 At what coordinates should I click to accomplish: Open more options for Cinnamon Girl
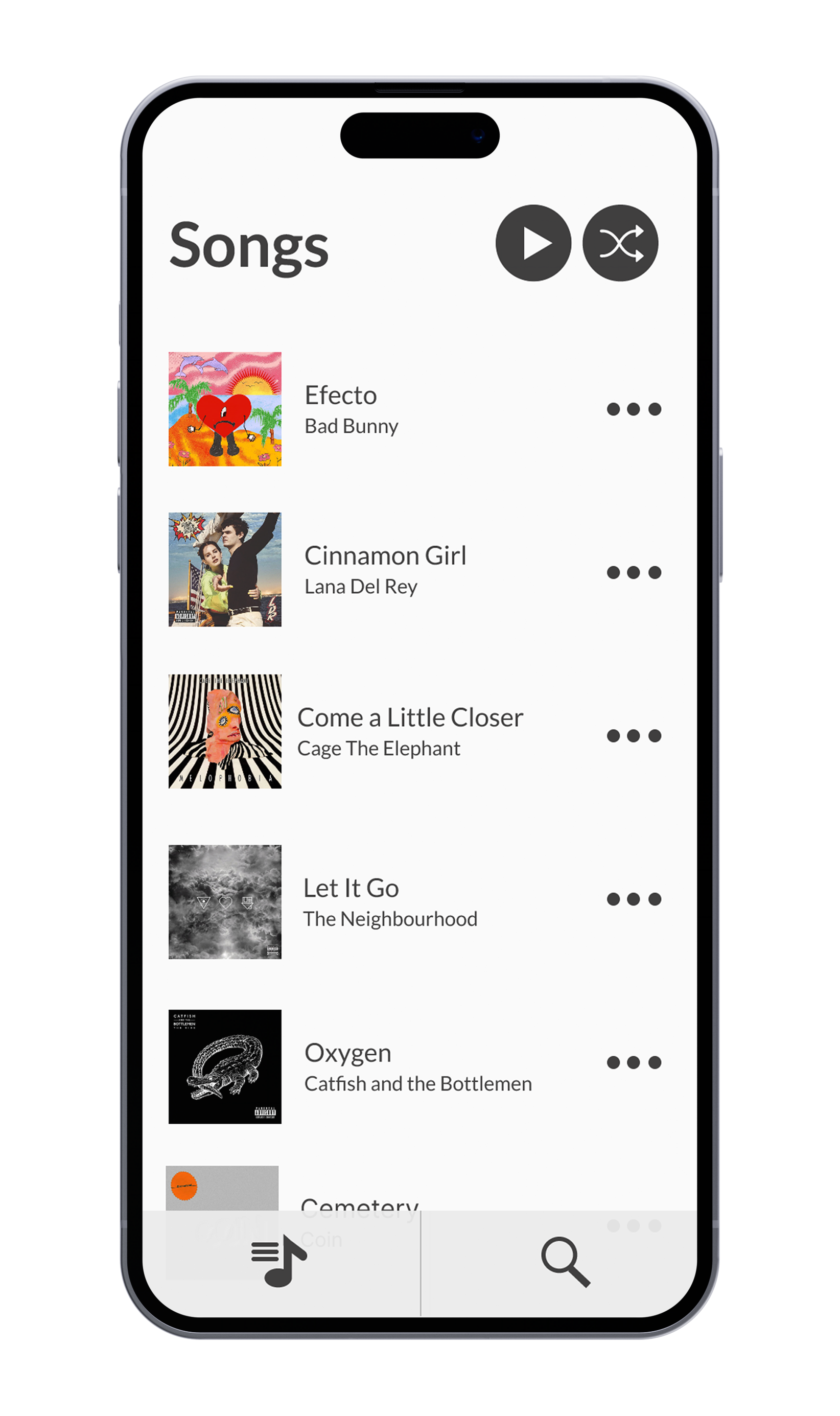[x=634, y=572]
